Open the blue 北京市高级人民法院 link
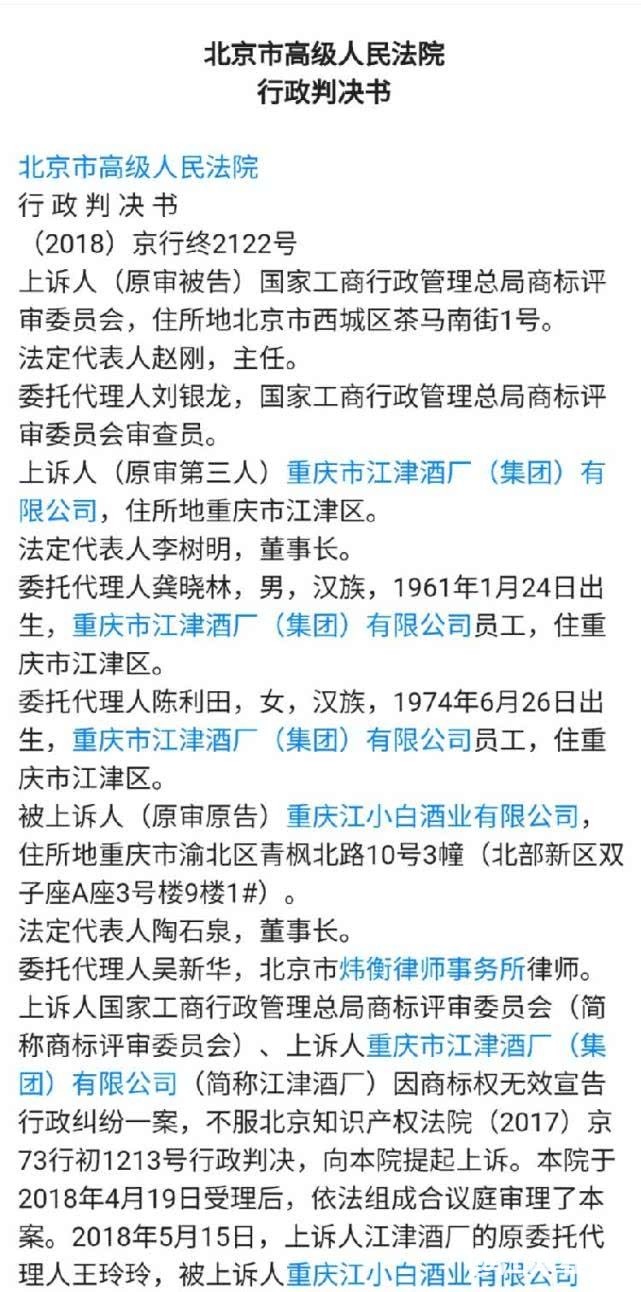This screenshot has width=641, height=1292. click(x=139, y=166)
